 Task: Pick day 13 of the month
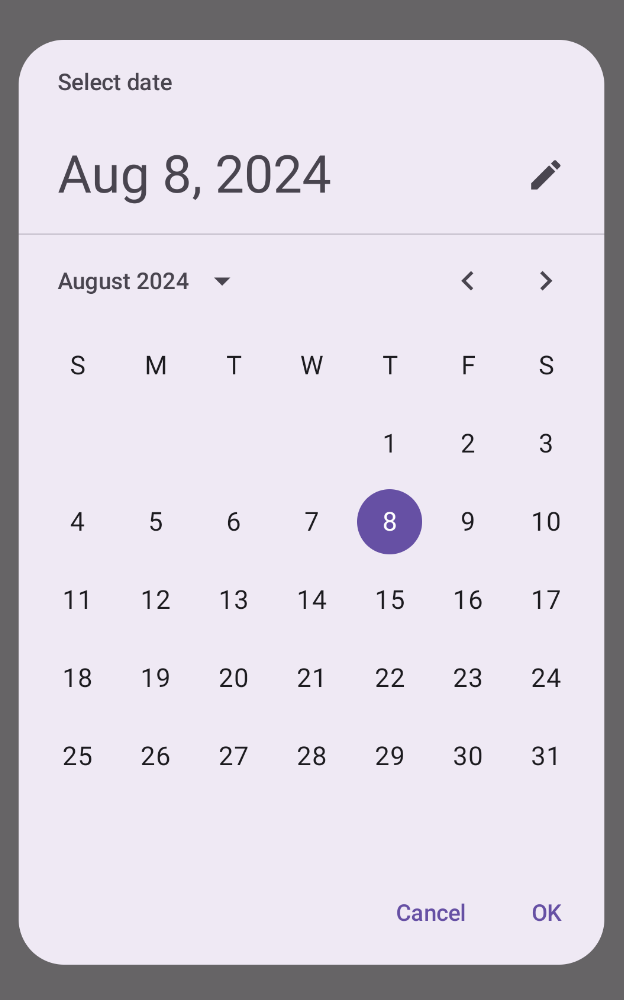coord(233,600)
